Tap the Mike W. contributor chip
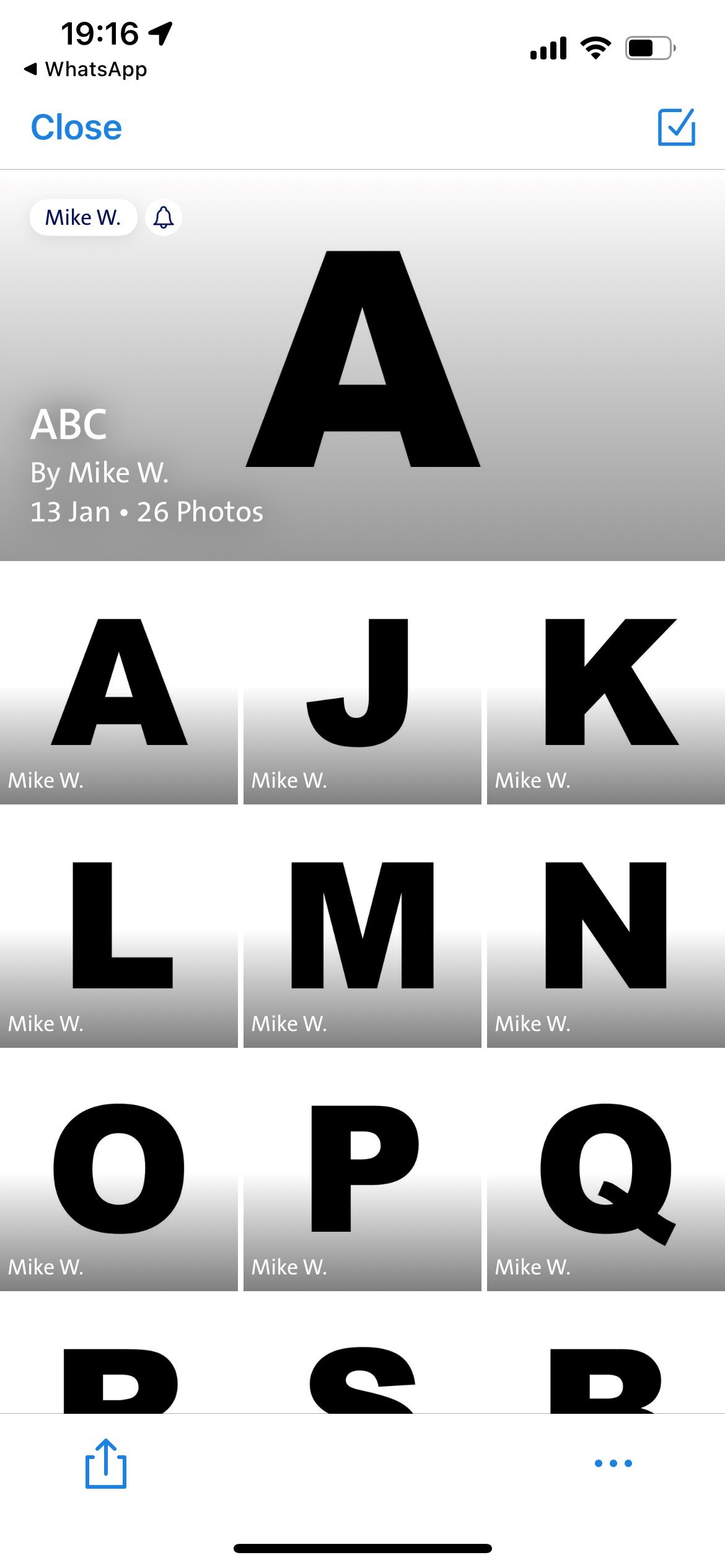Screen dimensions: 725x1568 point(83,217)
